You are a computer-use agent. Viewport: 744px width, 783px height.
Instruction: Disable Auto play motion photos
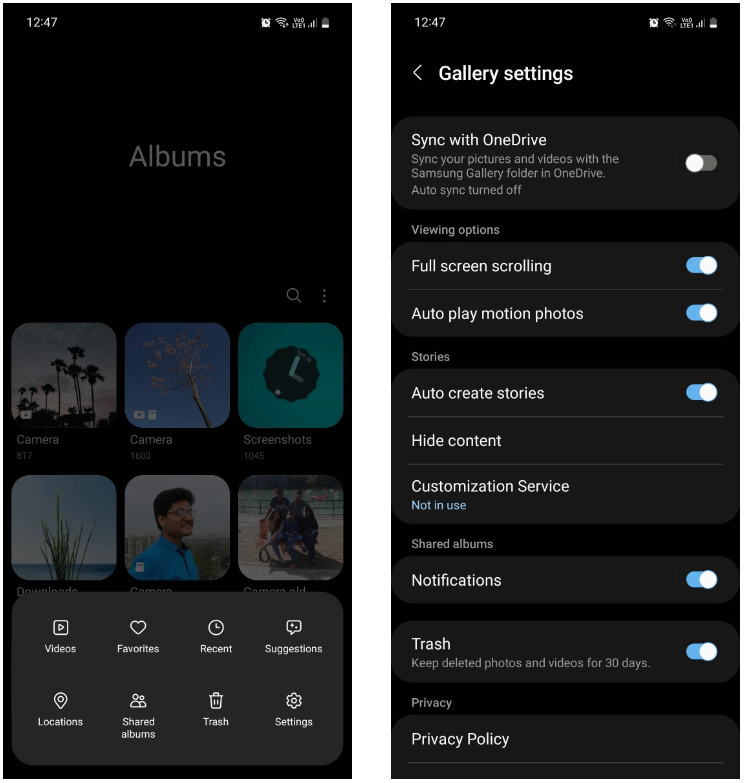tap(701, 313)
